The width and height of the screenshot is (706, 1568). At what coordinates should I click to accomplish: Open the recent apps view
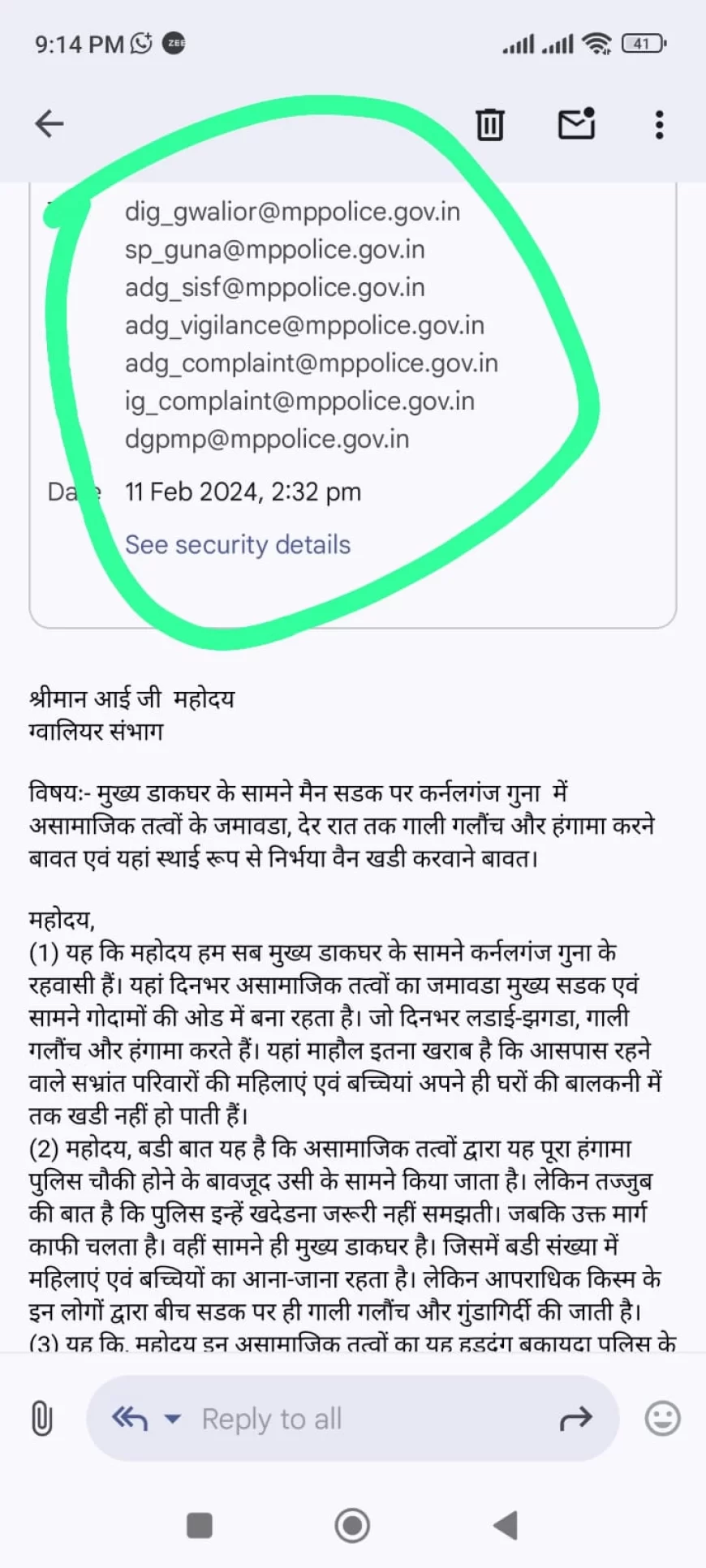200,1525
